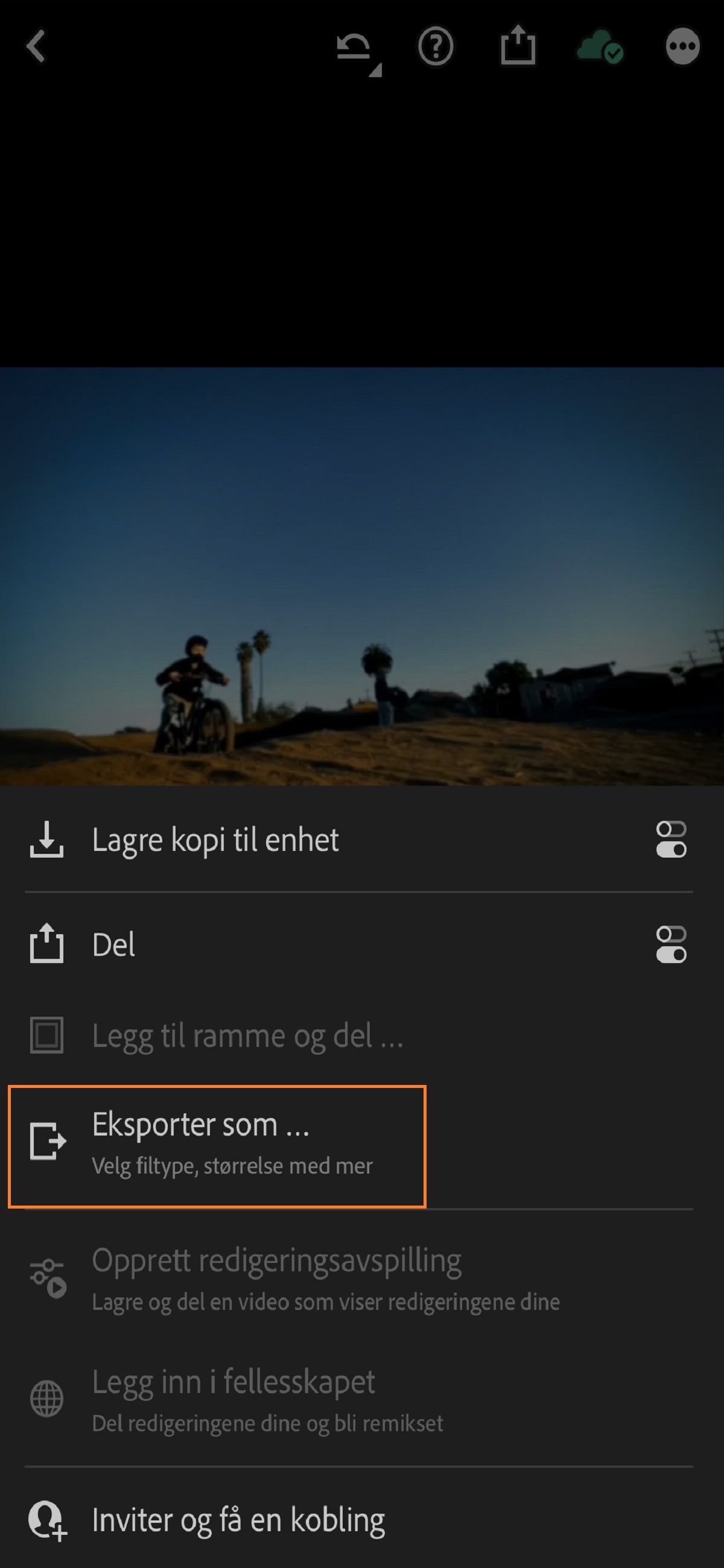
Task: Select Legg til ramme og del
Action: 247,1035
